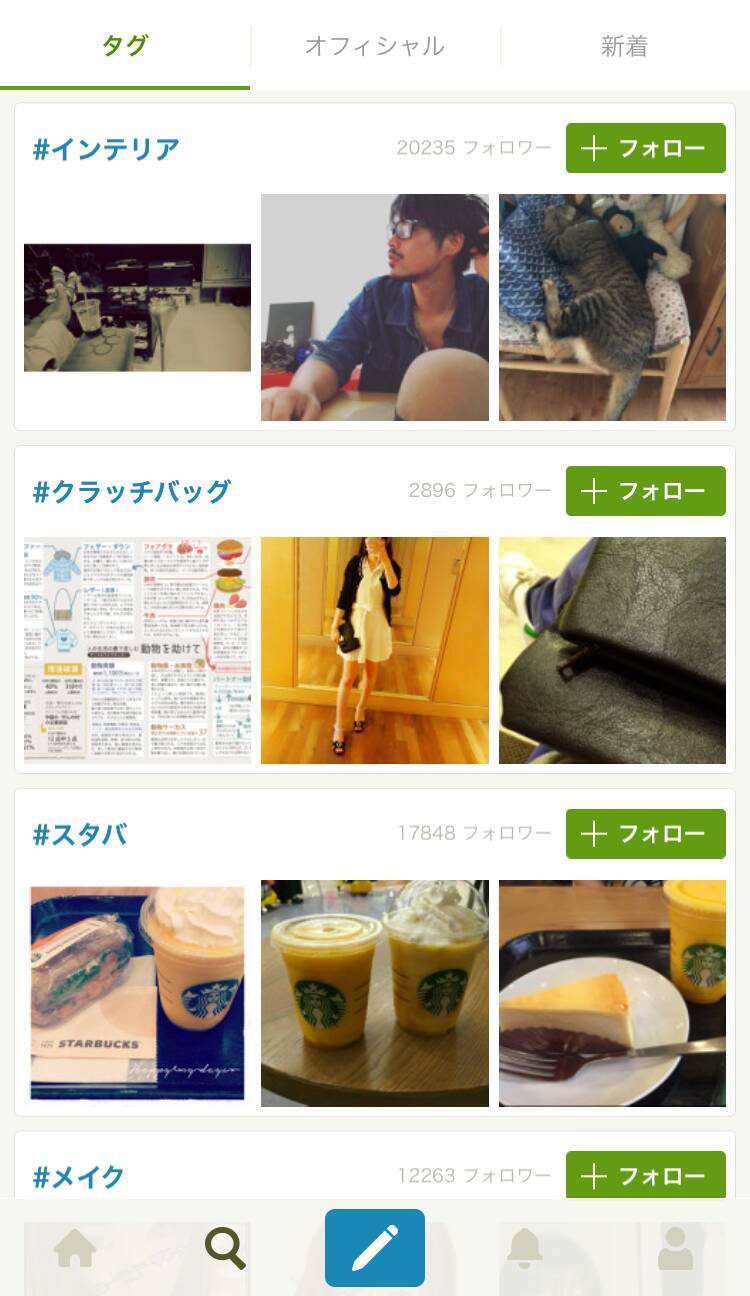The width and height of the screenshot is (750, 1296).
Task: Open the #インテリア tag page
Action: [x=106, y=149]
